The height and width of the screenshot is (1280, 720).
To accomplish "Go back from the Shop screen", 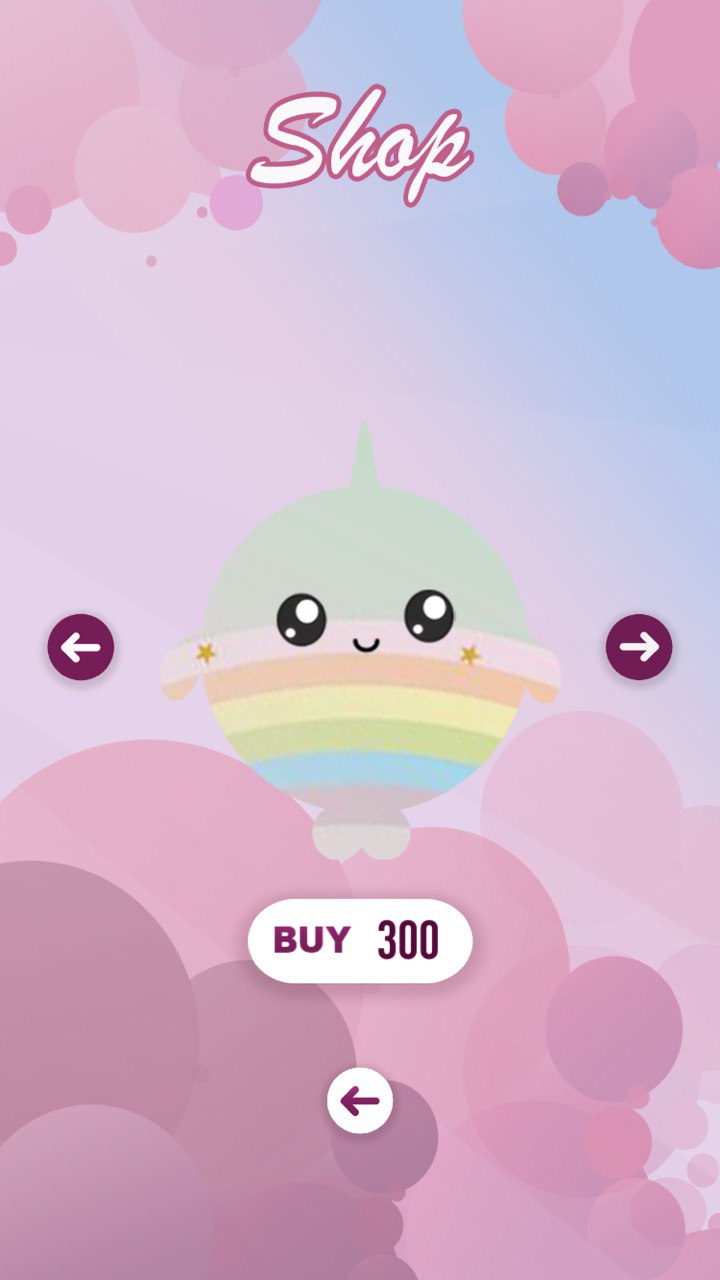I will point(360,1101).
